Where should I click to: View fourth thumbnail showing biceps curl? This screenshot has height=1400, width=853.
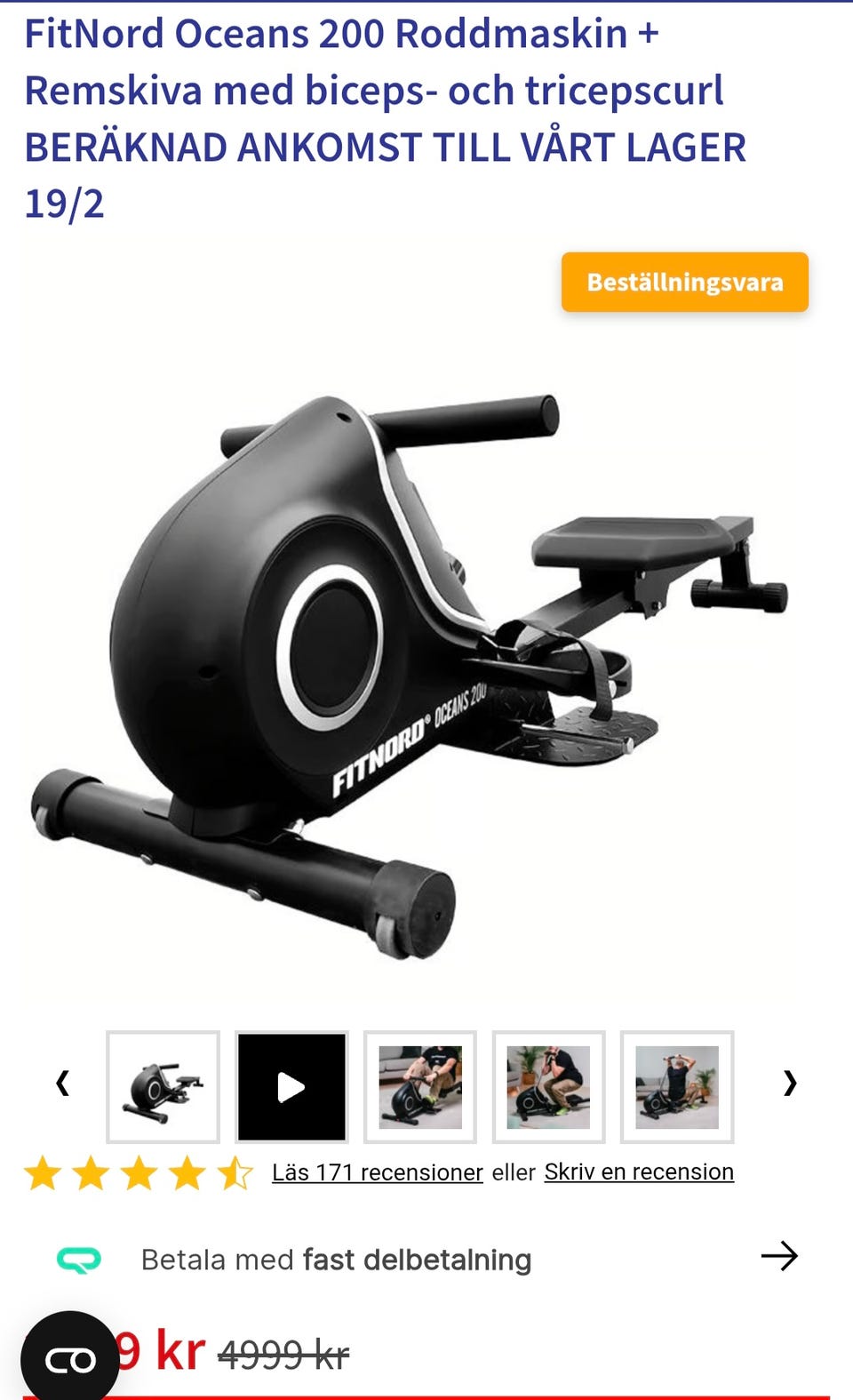click(x=548, y=1087)
